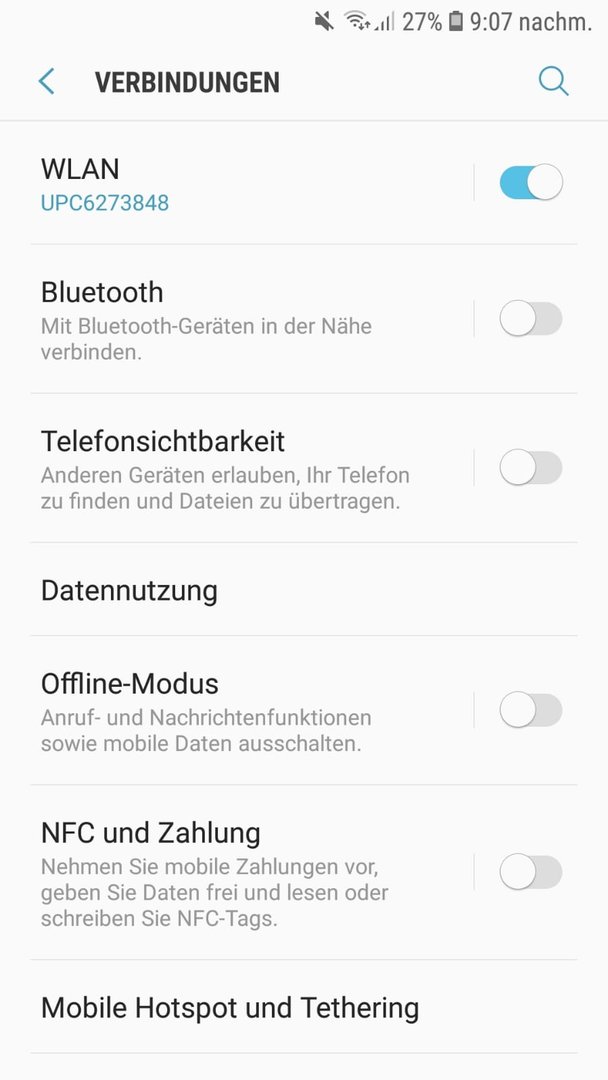Go back from Verbindungen
The image size is (608, 1080).
click(46, 81)
